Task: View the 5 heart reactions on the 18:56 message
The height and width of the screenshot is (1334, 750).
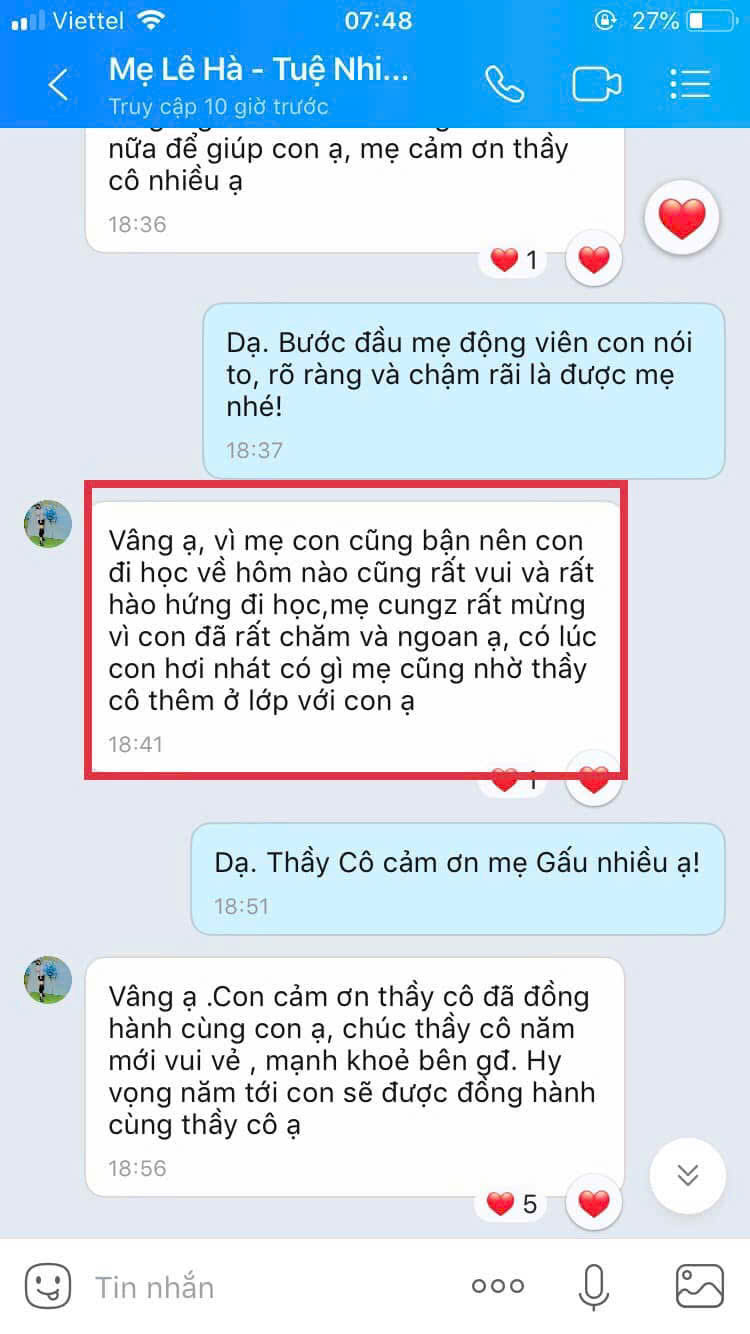Action: click(x=512, y=1204)
